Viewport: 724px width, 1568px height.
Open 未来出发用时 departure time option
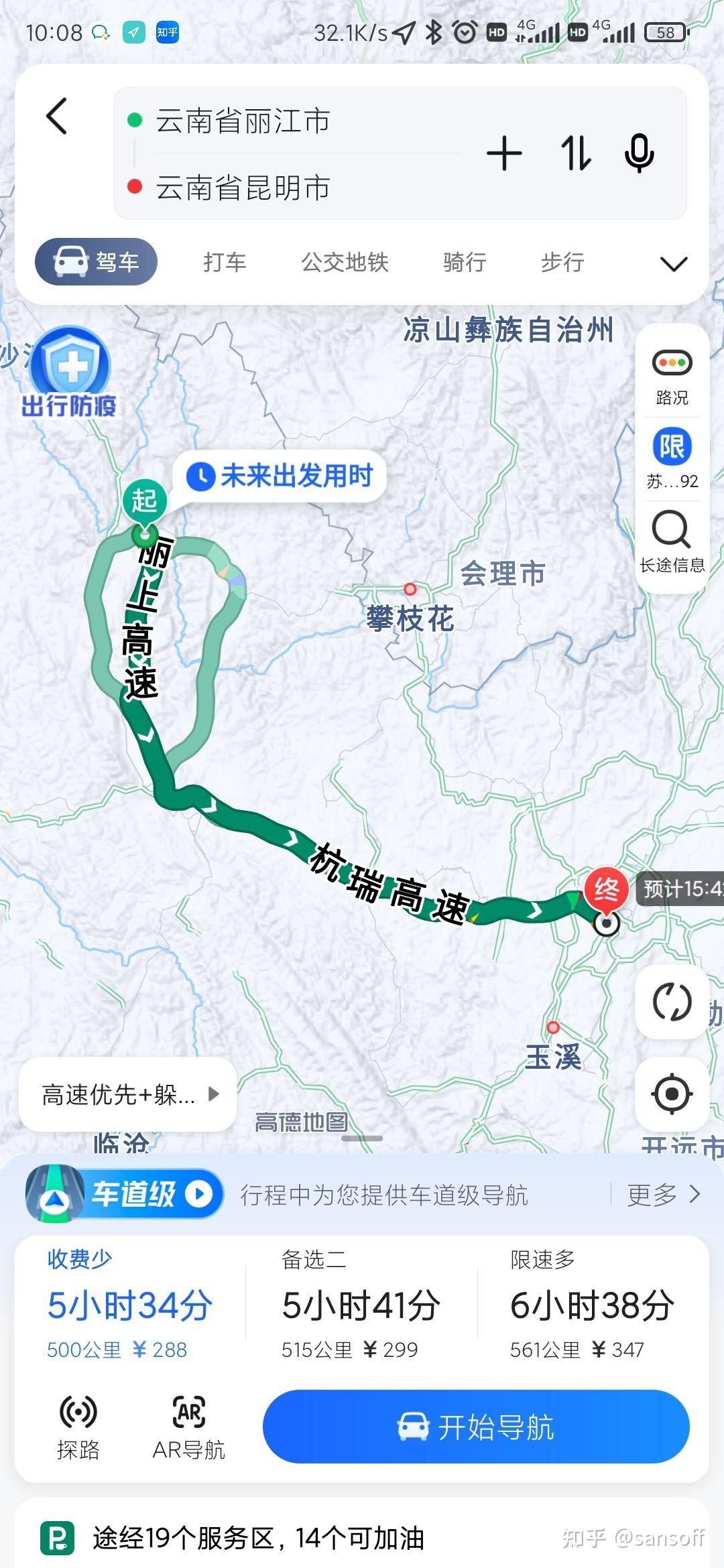[280, 476]
